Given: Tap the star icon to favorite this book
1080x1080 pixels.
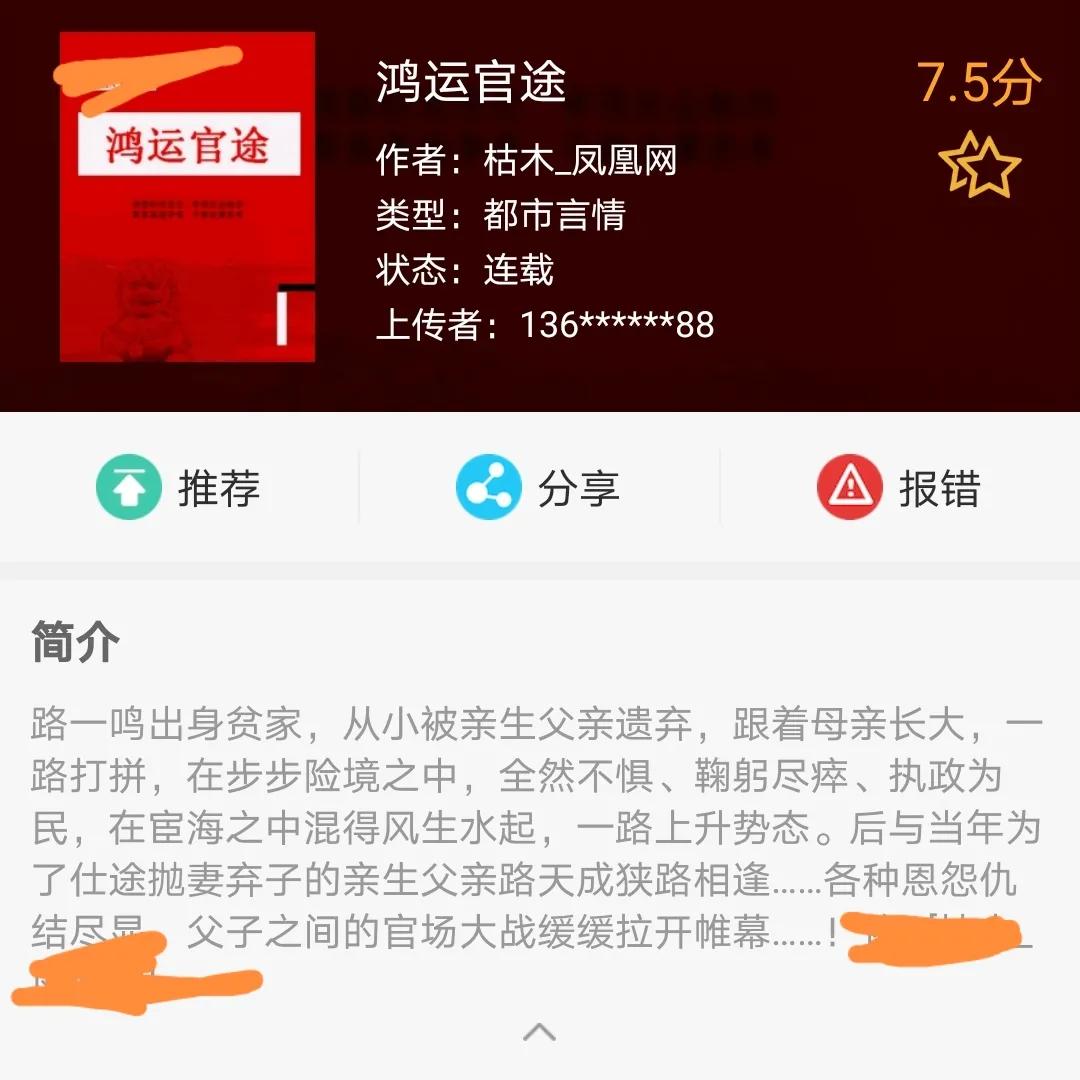Looking at the screenshot, I should [979, 167].
